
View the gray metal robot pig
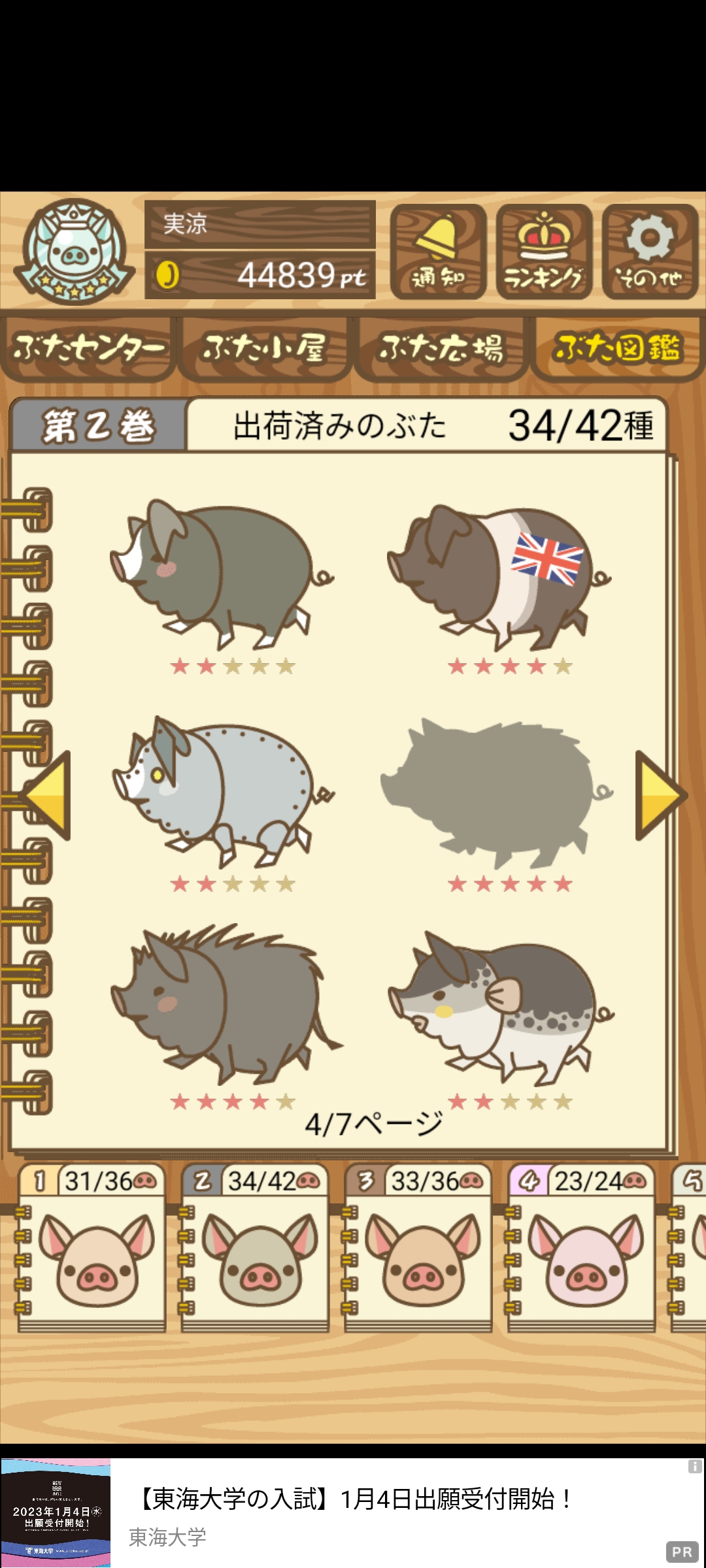pos(222,791)
